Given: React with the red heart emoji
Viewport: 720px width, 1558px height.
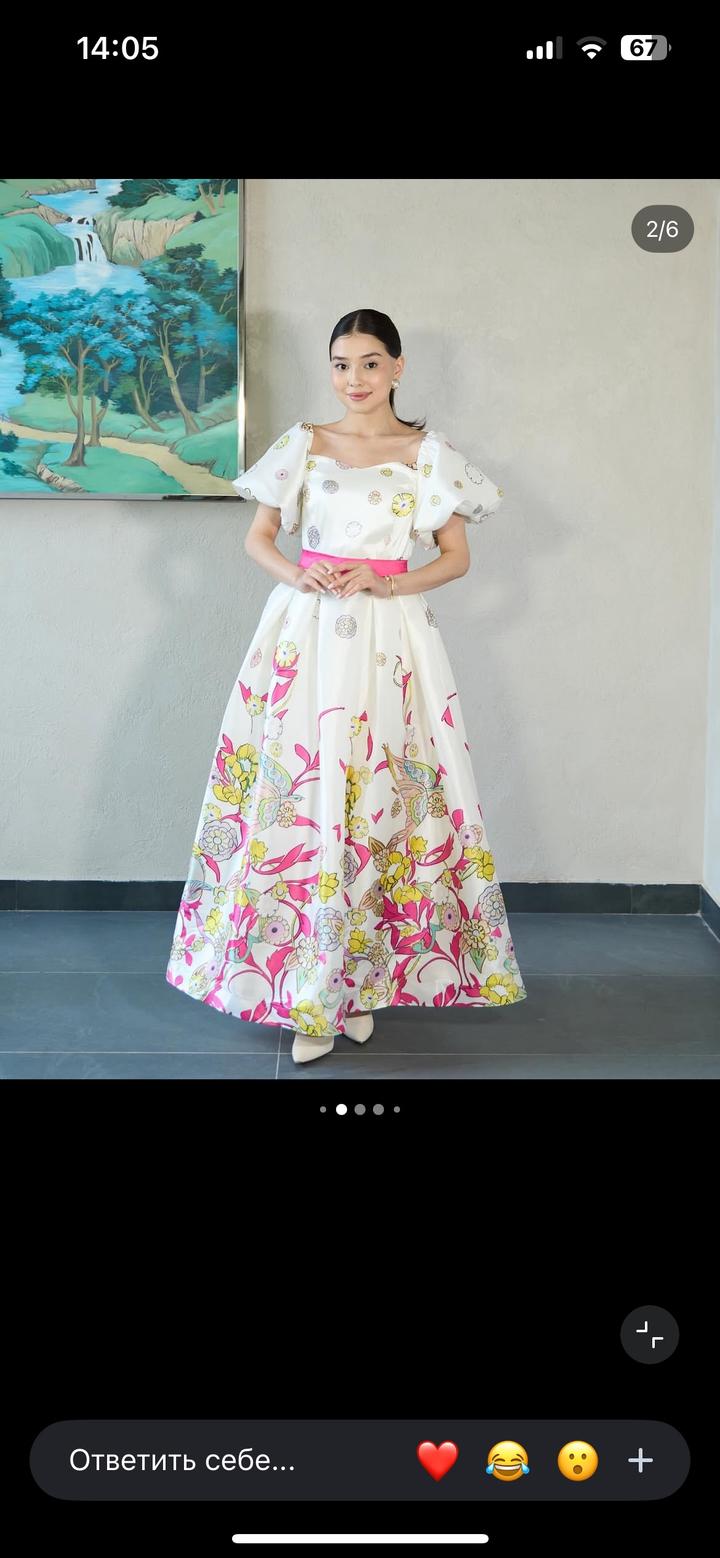Looking at the screenshot, I should pyautogui.click(x=437, y=1461).
